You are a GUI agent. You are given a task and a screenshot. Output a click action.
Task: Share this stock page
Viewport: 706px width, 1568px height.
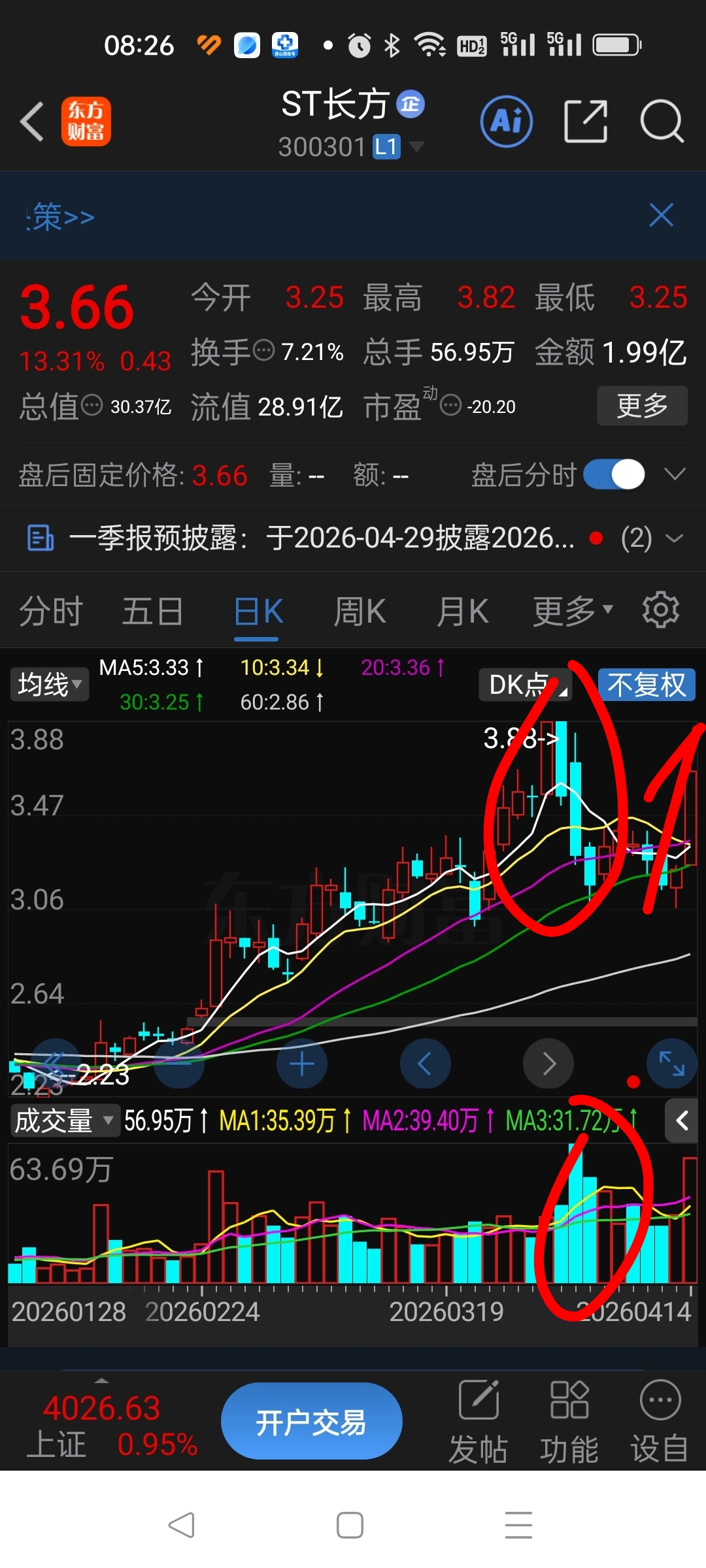[586, 122]
